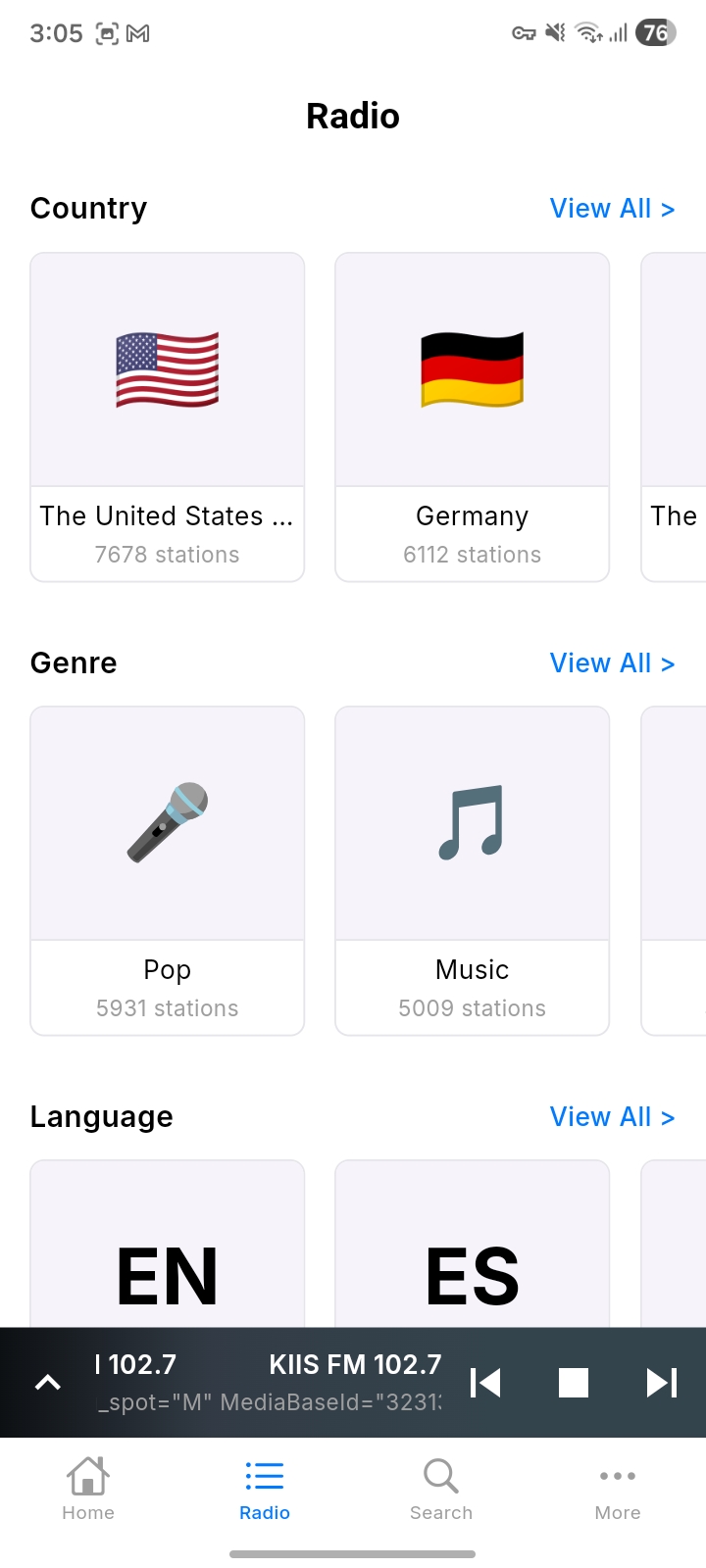The image size is (706, 1568).
Task: Select the EN language card
Action: pos(168,1245)
